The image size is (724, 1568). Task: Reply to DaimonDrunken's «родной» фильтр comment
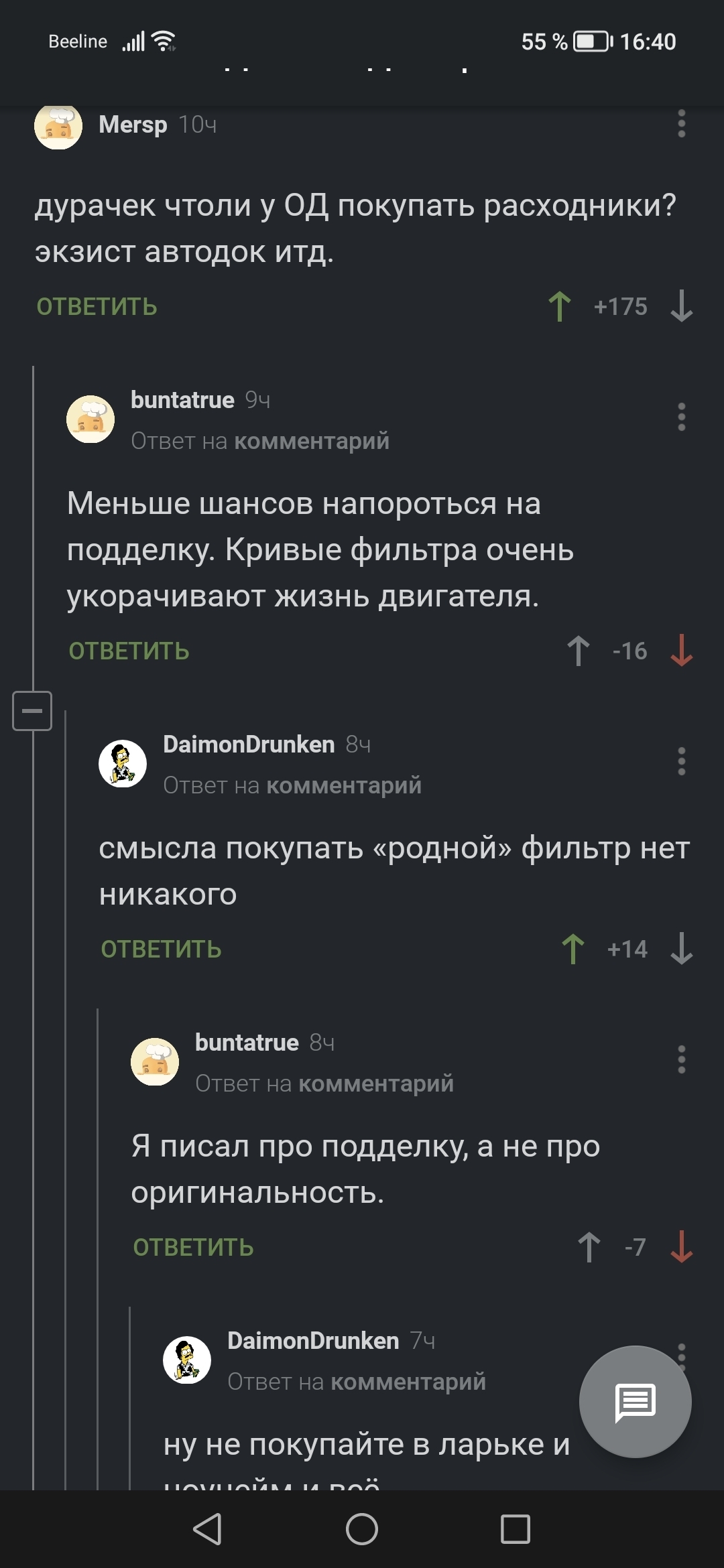[162, 950]
